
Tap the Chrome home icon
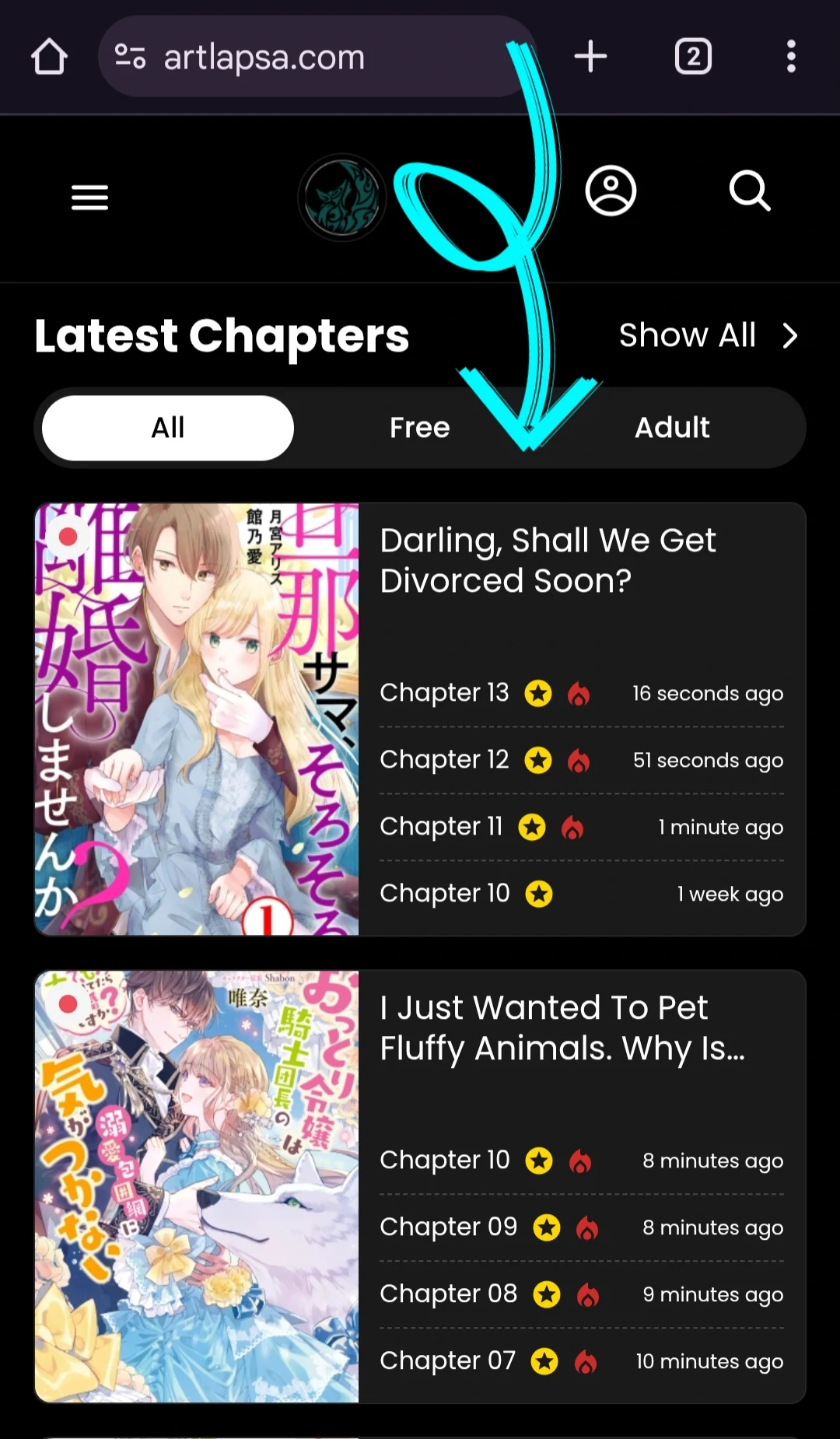(x=49, y=56)
